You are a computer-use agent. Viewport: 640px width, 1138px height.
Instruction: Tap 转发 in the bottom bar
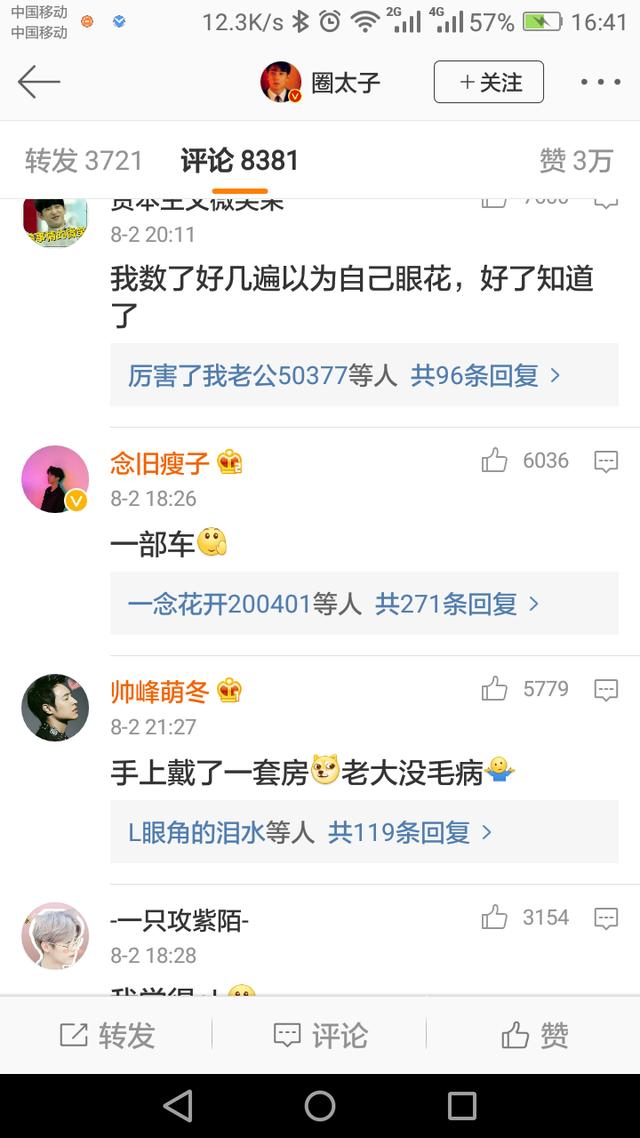107,1035
